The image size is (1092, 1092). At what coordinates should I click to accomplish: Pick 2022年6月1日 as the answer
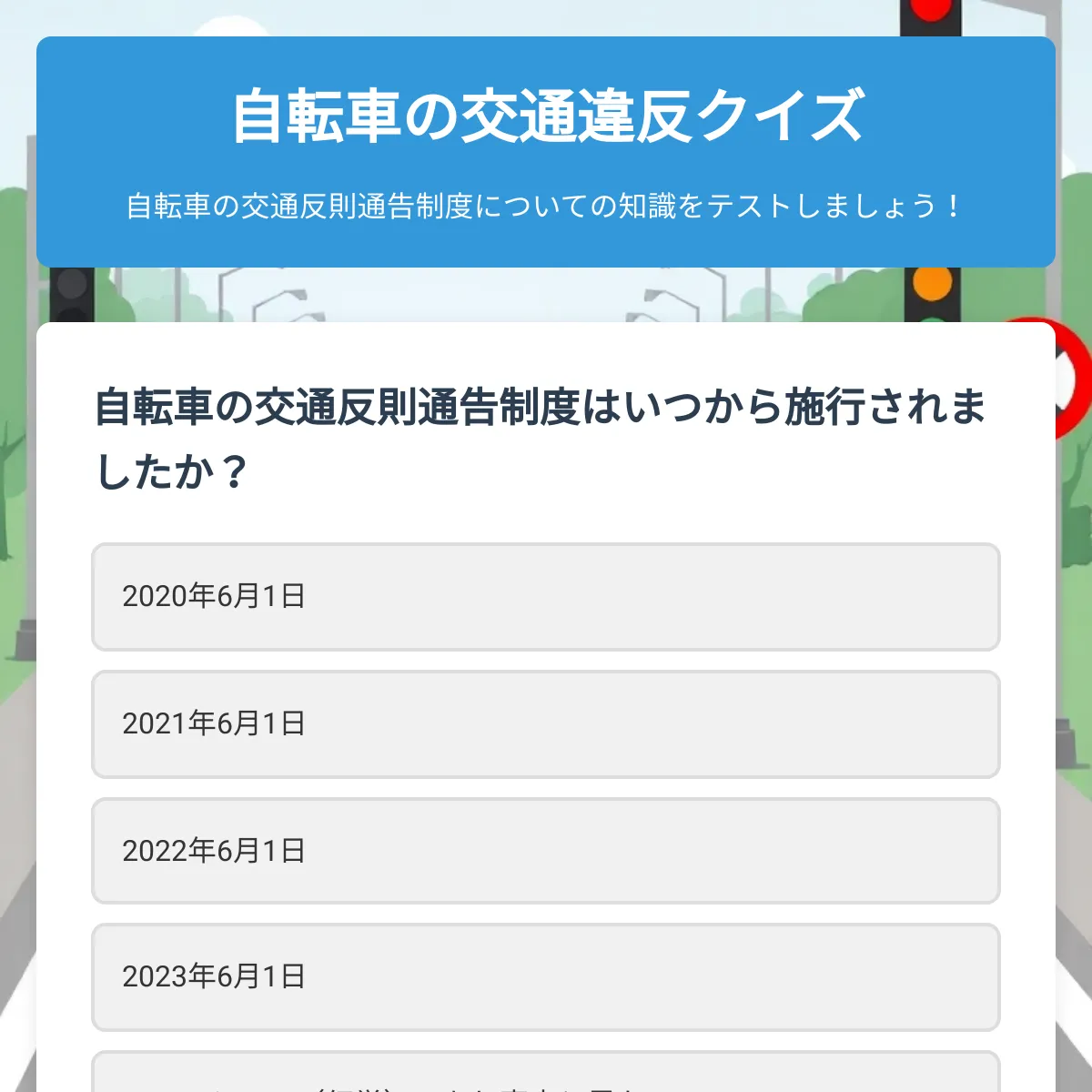tap(545, 851)
